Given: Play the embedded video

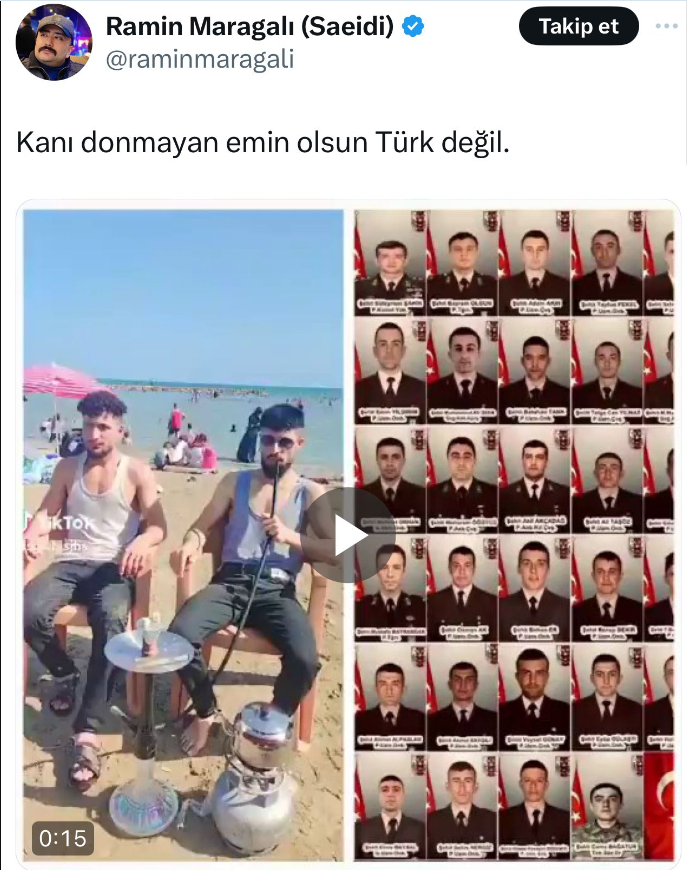Looking at the screenshot, I should point(349,535).
